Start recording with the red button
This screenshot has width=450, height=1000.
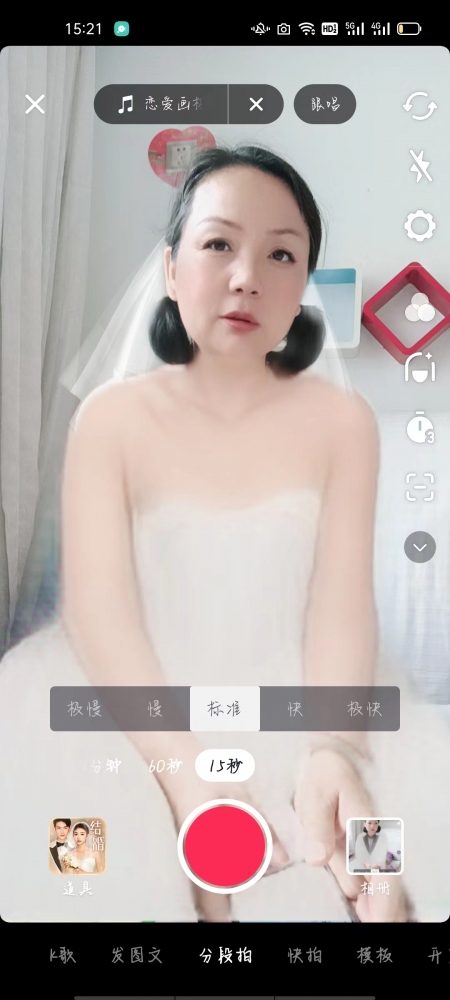[x=225, y=846]
